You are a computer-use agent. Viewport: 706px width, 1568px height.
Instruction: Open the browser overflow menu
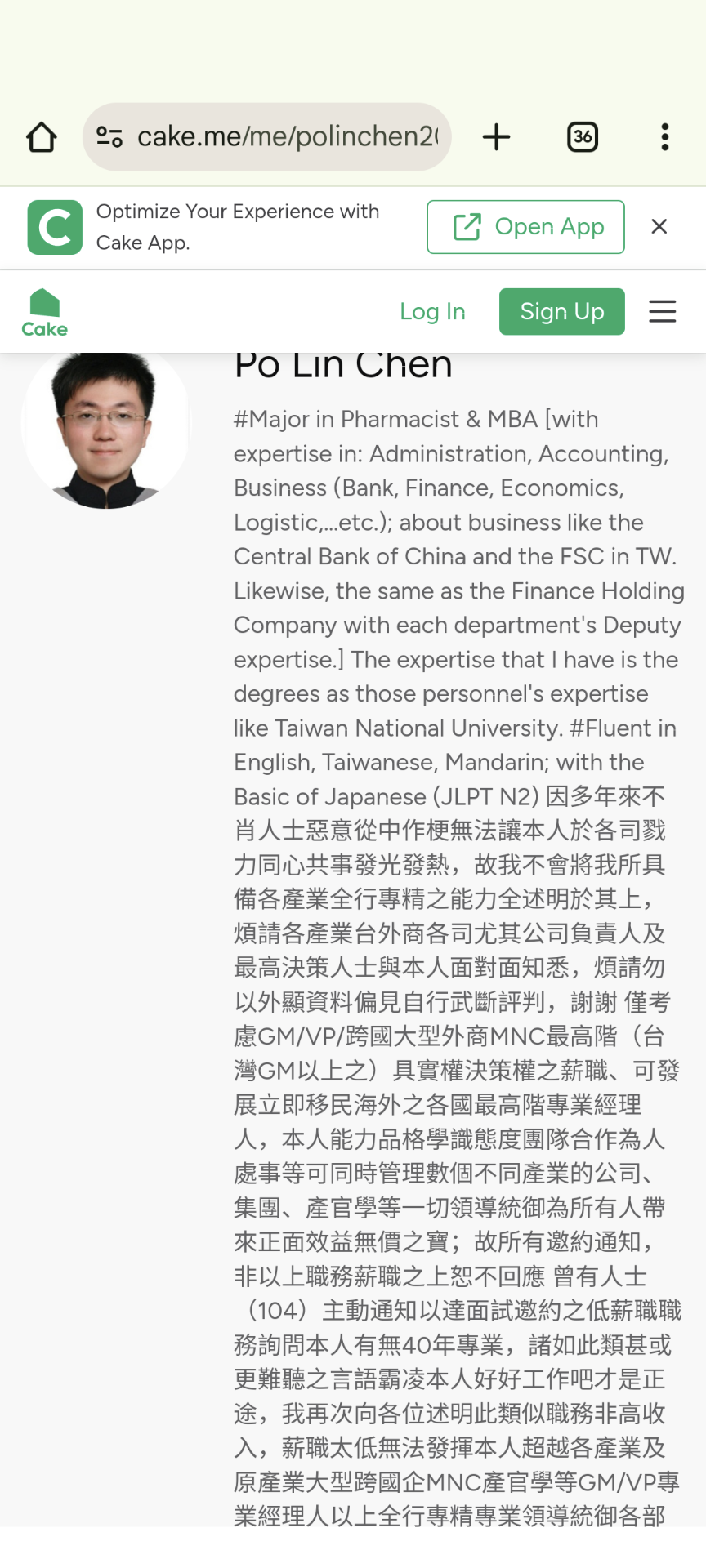(665, 137)
